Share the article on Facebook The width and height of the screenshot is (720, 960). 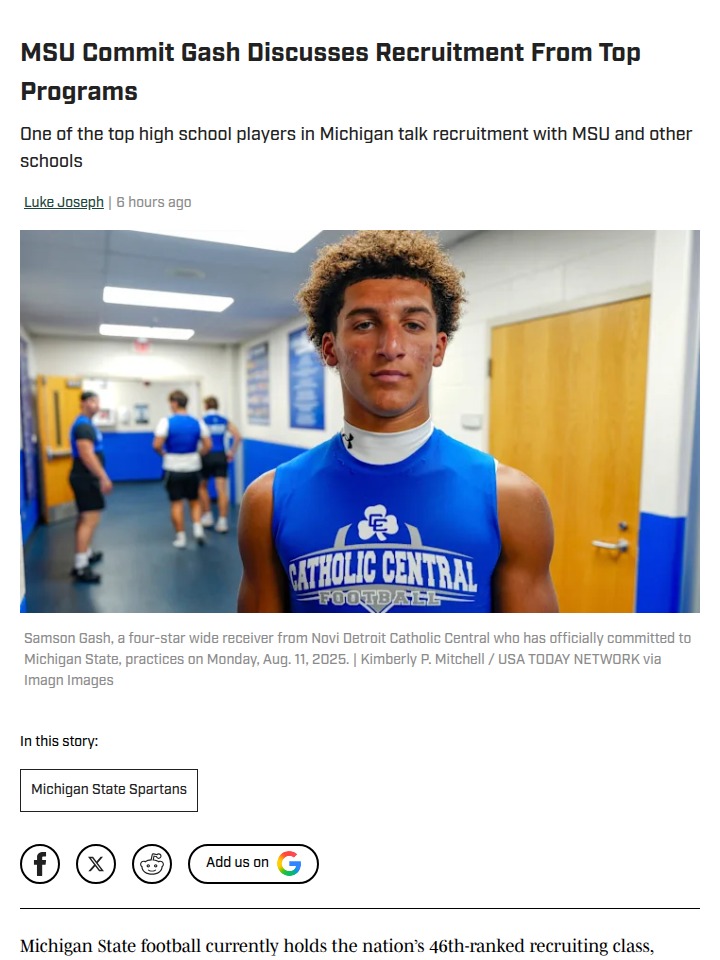(40, 864)
